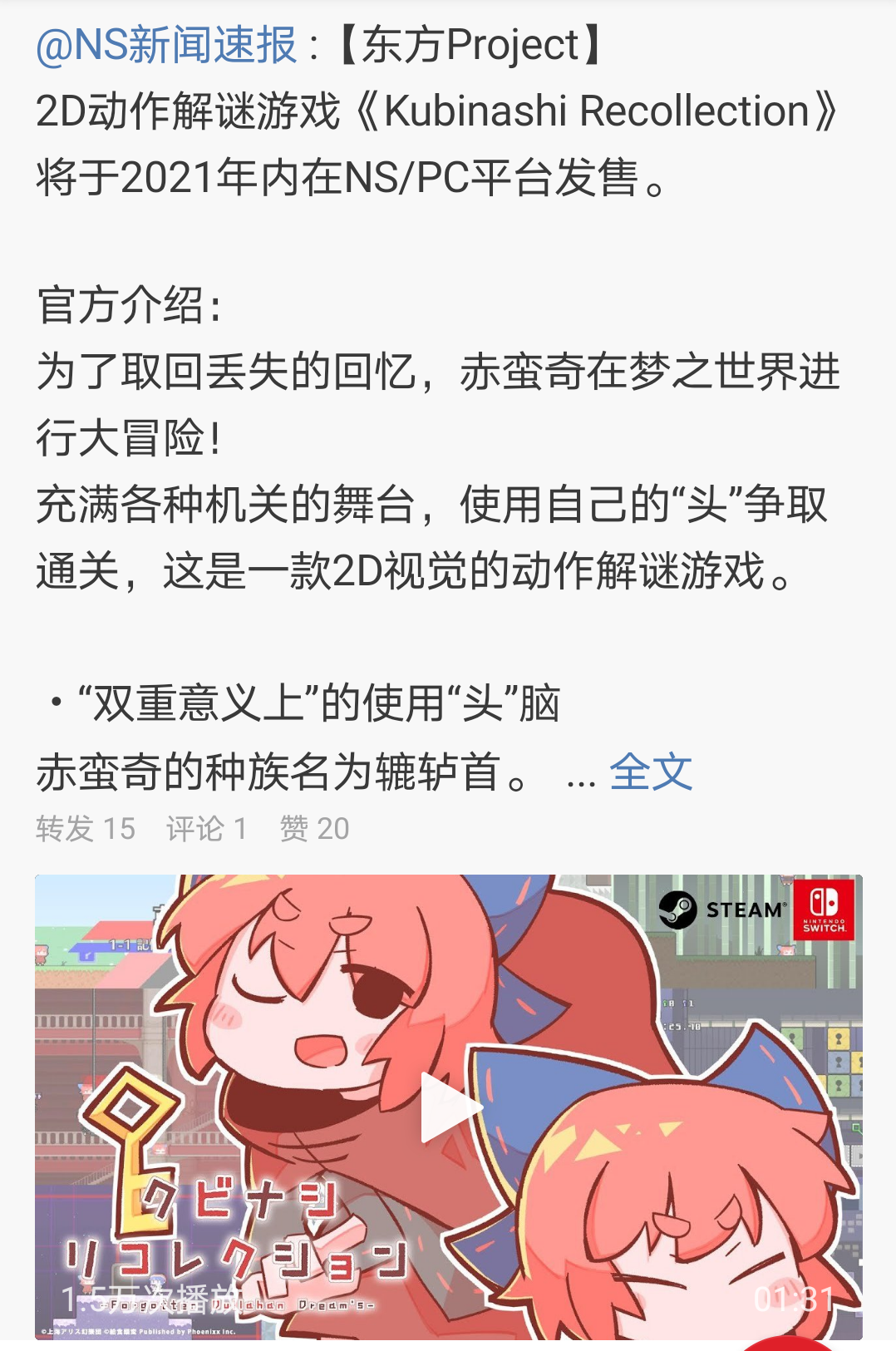Viewport: 896px width, 1351px height.
Task: Open the 评论 1 comments
Action: [x=206, y=829]
